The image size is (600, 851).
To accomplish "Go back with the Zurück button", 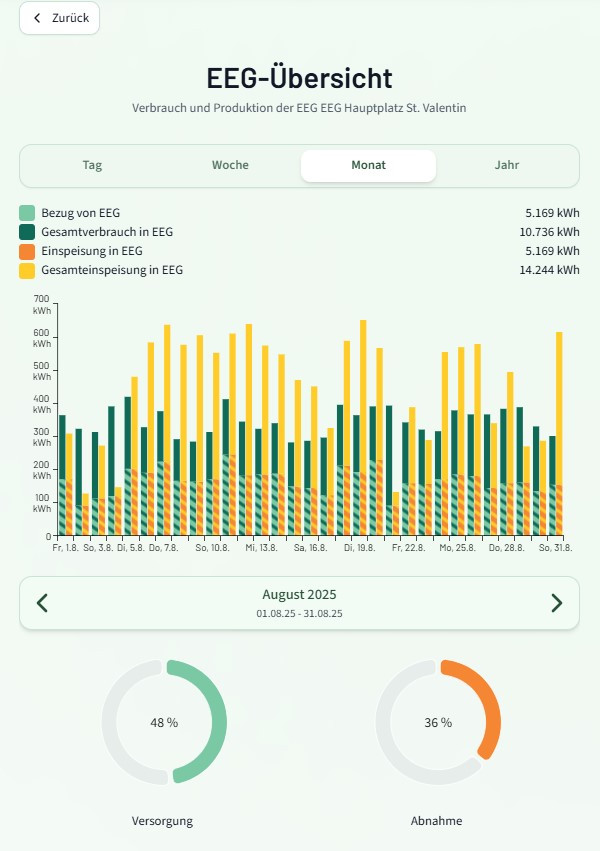I will (x=60, y=18).
